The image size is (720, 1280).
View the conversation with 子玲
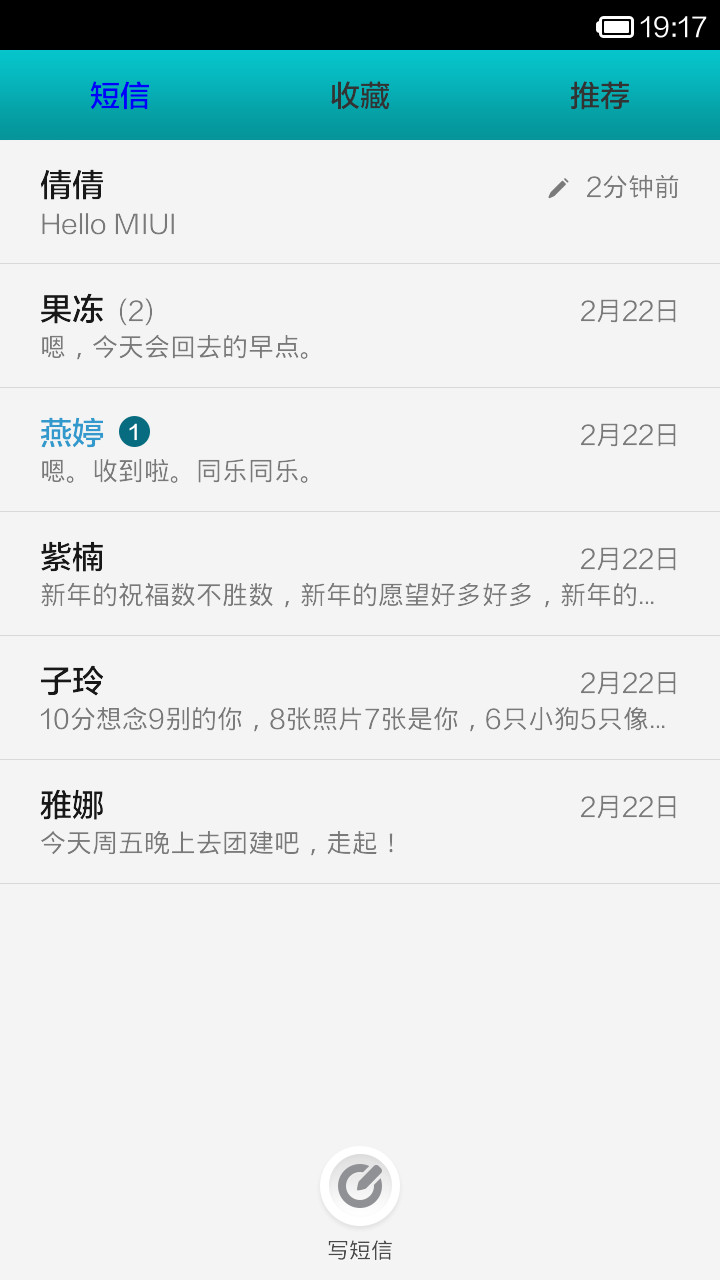click(360, 698)
